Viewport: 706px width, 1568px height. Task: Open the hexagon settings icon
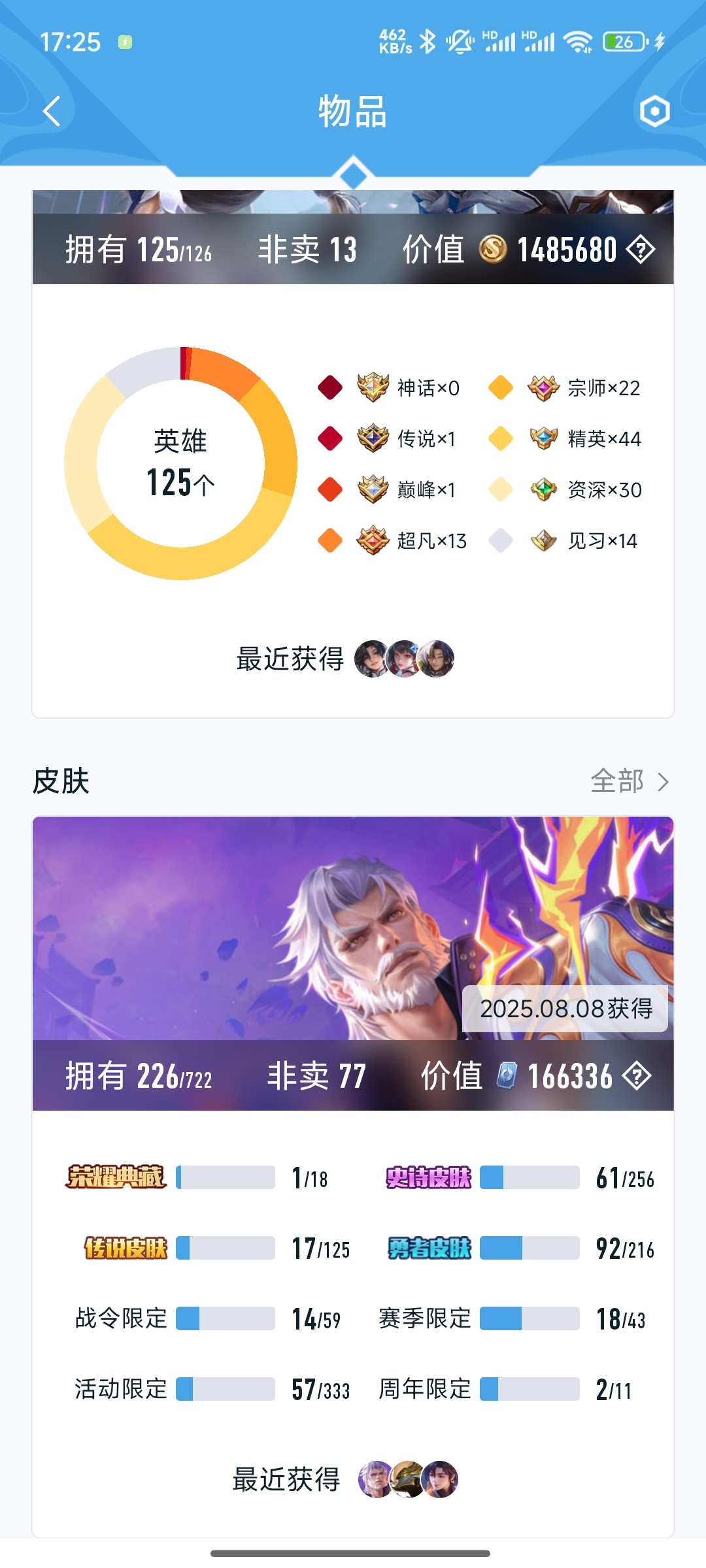point(654,111)
